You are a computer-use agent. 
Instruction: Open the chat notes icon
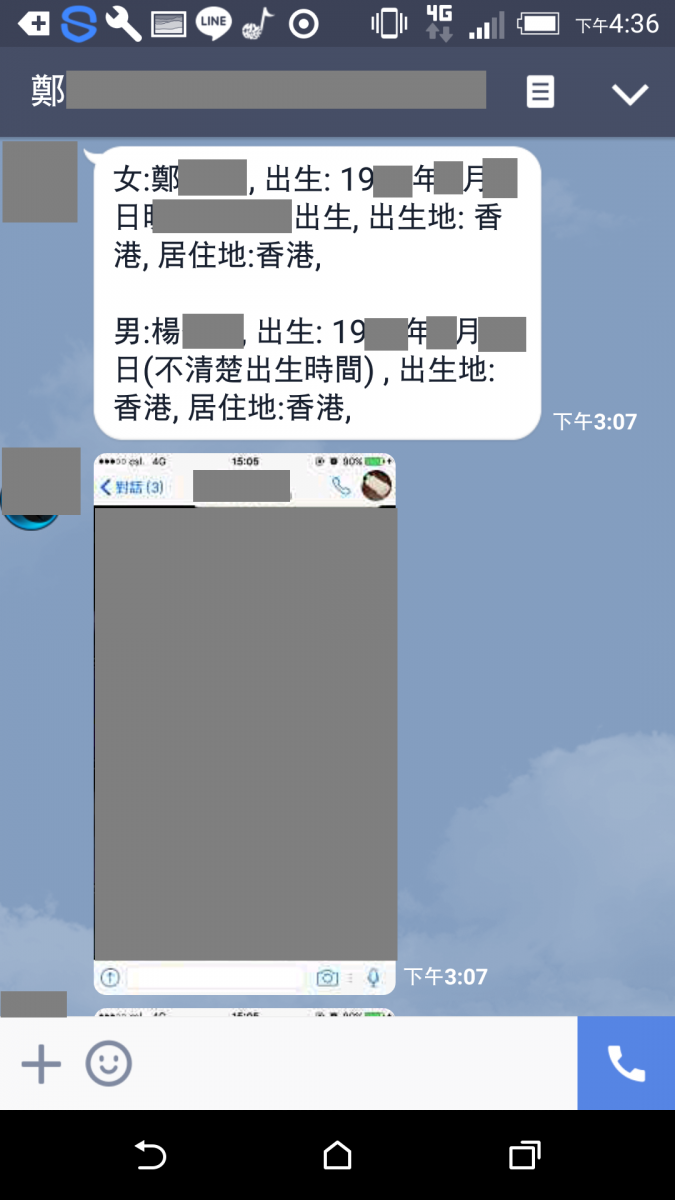(x=540, y=92)
